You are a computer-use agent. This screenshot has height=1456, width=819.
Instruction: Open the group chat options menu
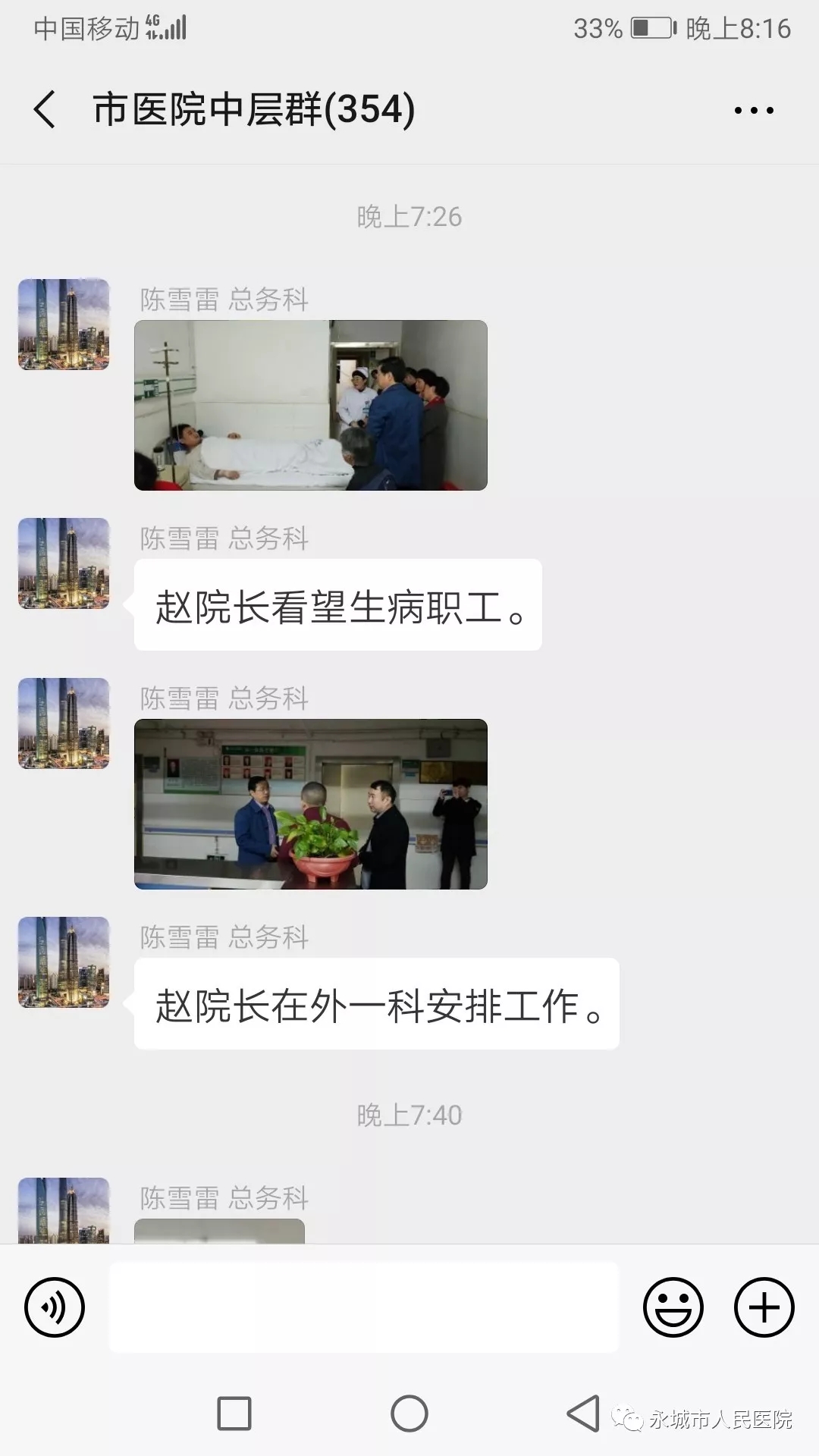coord(754,110)
